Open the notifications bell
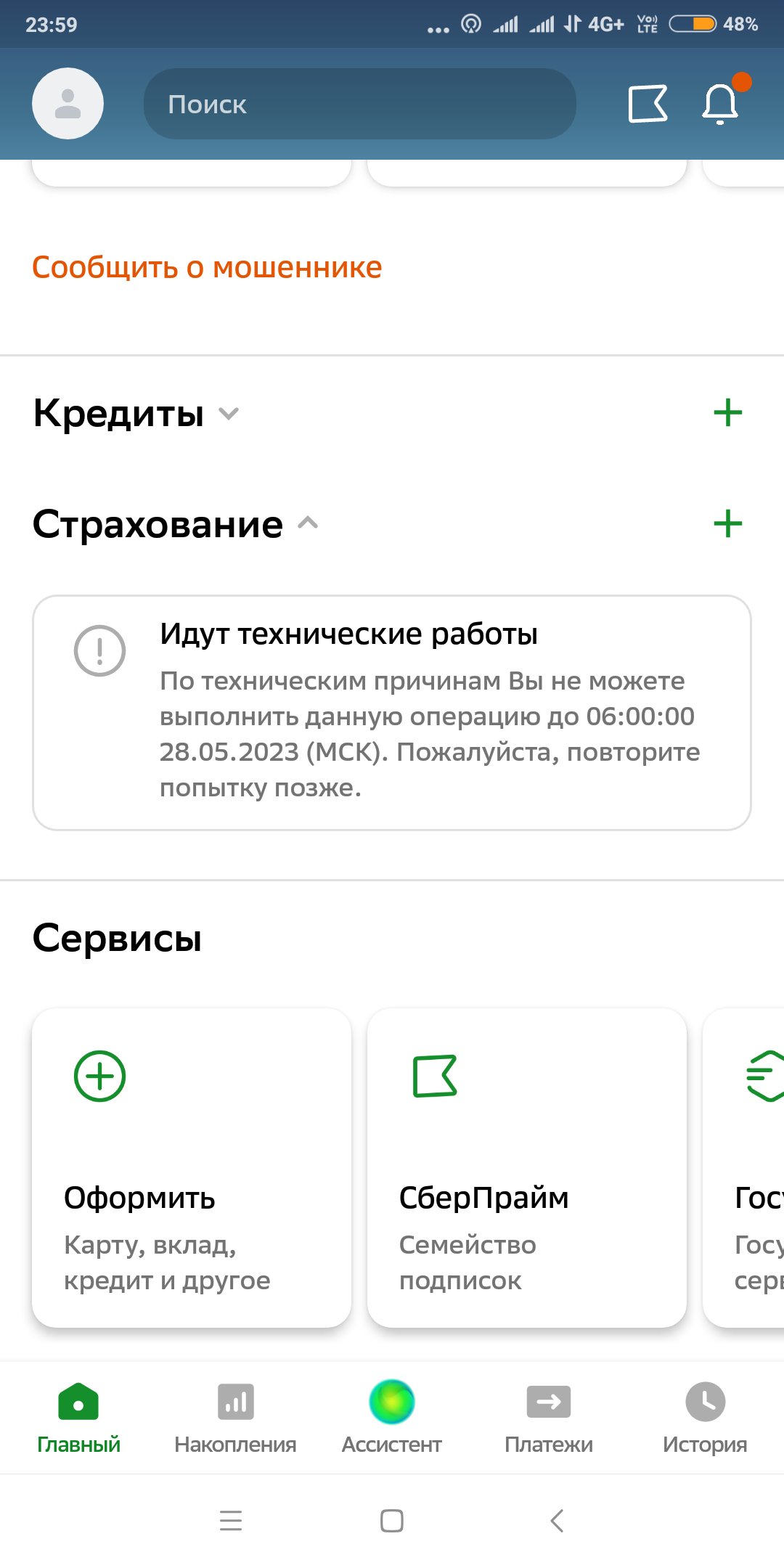This screenshot has height=1568, width=784. pyautogui.click(x=720, y=104)
